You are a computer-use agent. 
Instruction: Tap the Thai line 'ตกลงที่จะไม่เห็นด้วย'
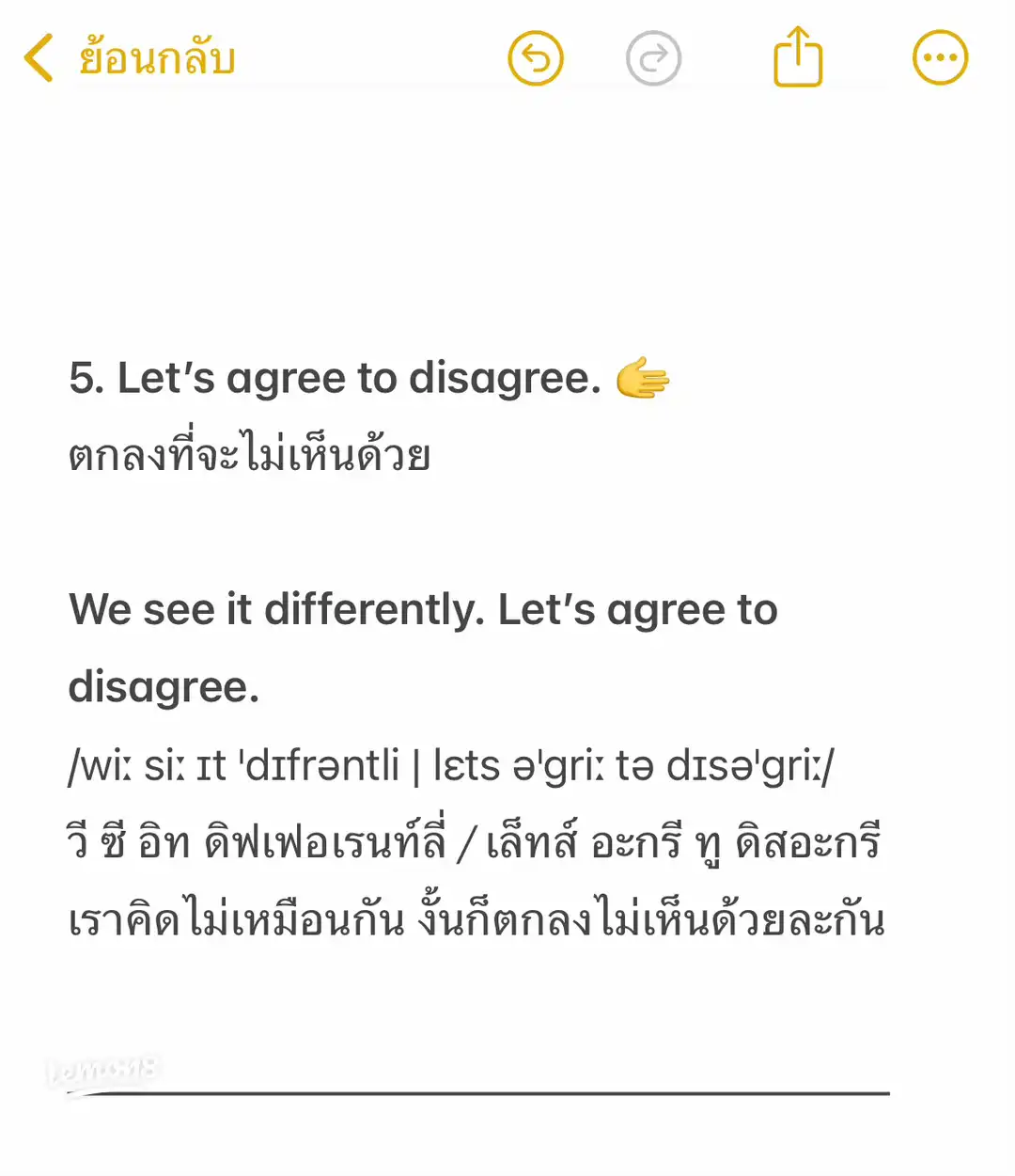click(249, 451)
